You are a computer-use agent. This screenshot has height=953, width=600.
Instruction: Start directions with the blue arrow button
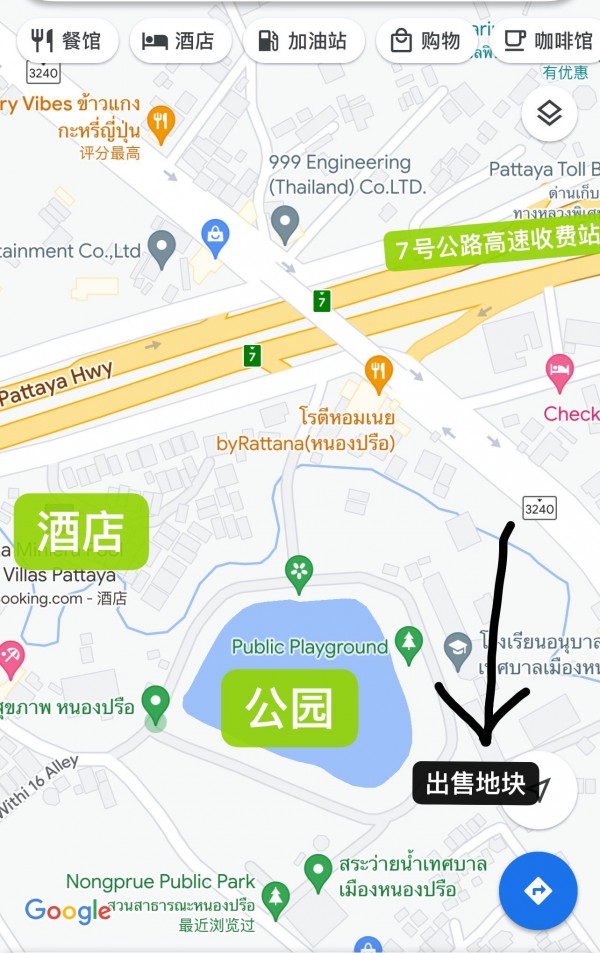[x=538, y=890]
